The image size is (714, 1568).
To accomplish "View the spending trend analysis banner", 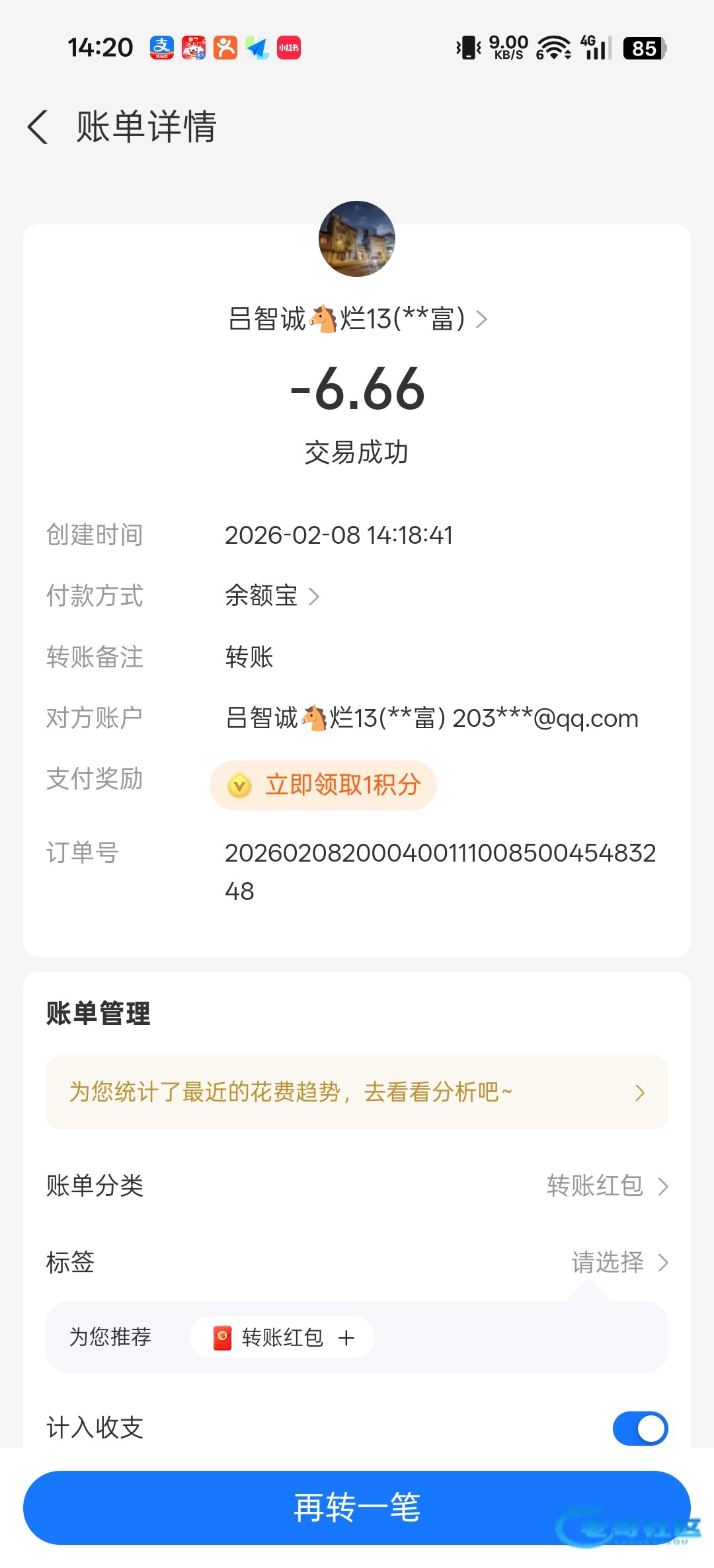I will click(357, 1092).
